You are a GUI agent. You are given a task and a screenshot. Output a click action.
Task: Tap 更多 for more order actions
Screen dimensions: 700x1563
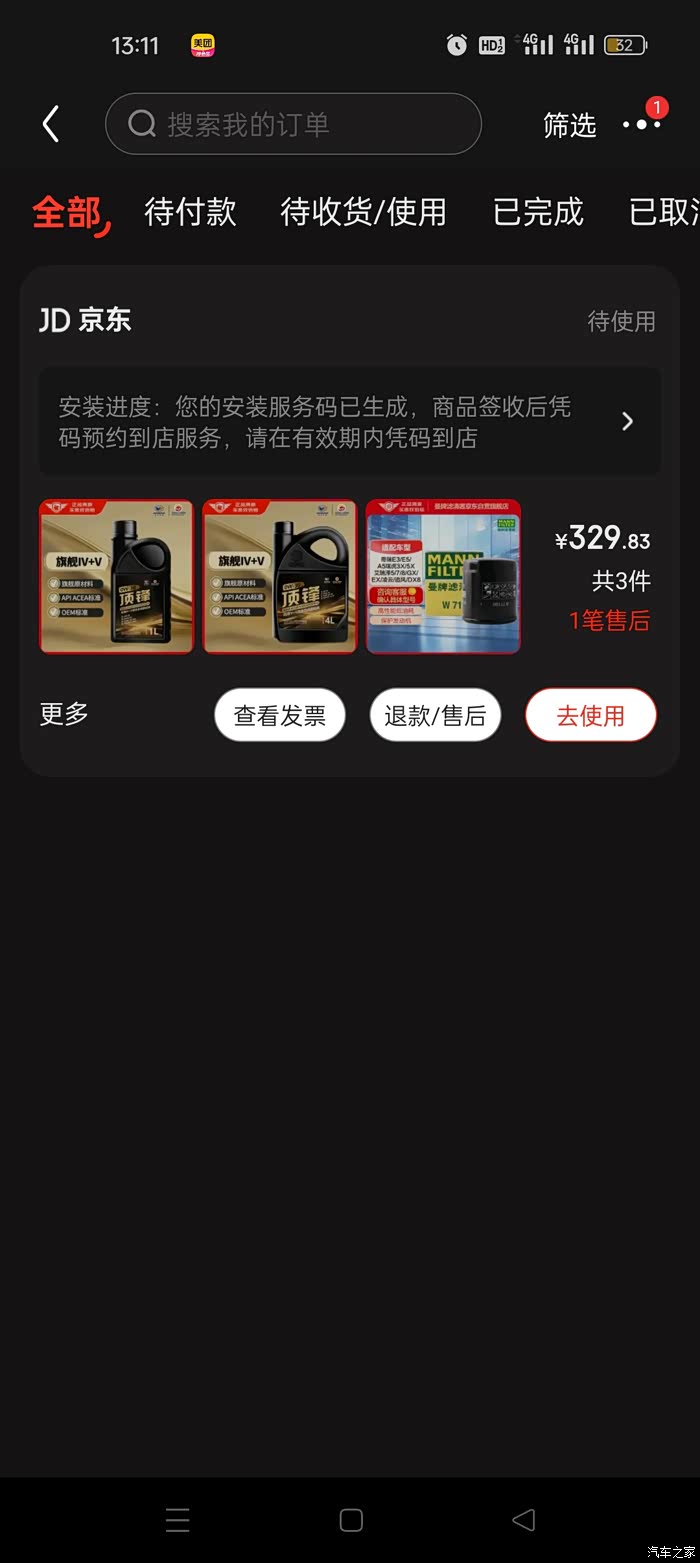click(64, 714)
